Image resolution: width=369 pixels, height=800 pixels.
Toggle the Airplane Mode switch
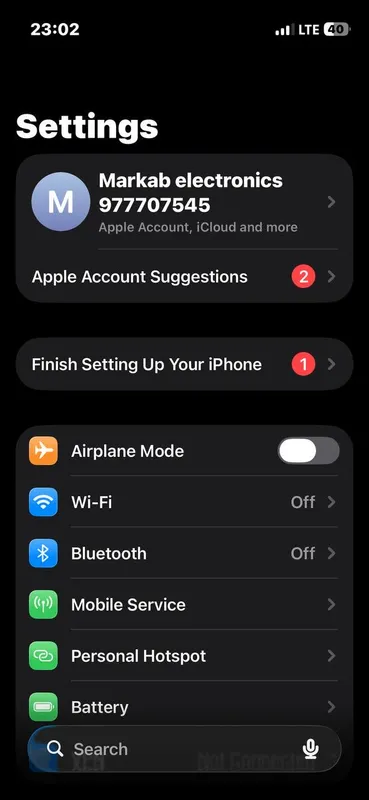pyautogui.click(x=308, y=451)
